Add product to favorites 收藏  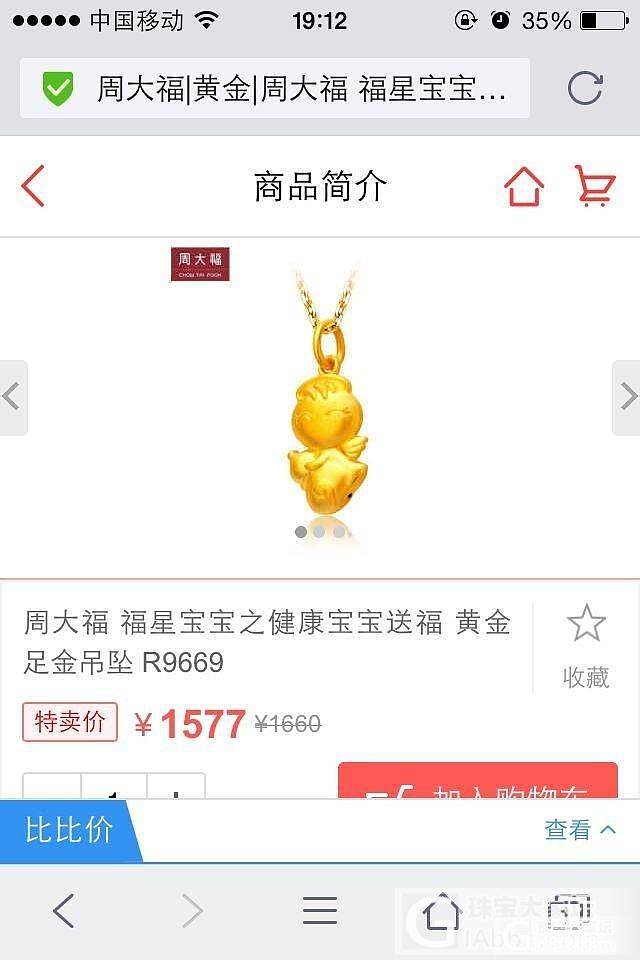(586, 647)
